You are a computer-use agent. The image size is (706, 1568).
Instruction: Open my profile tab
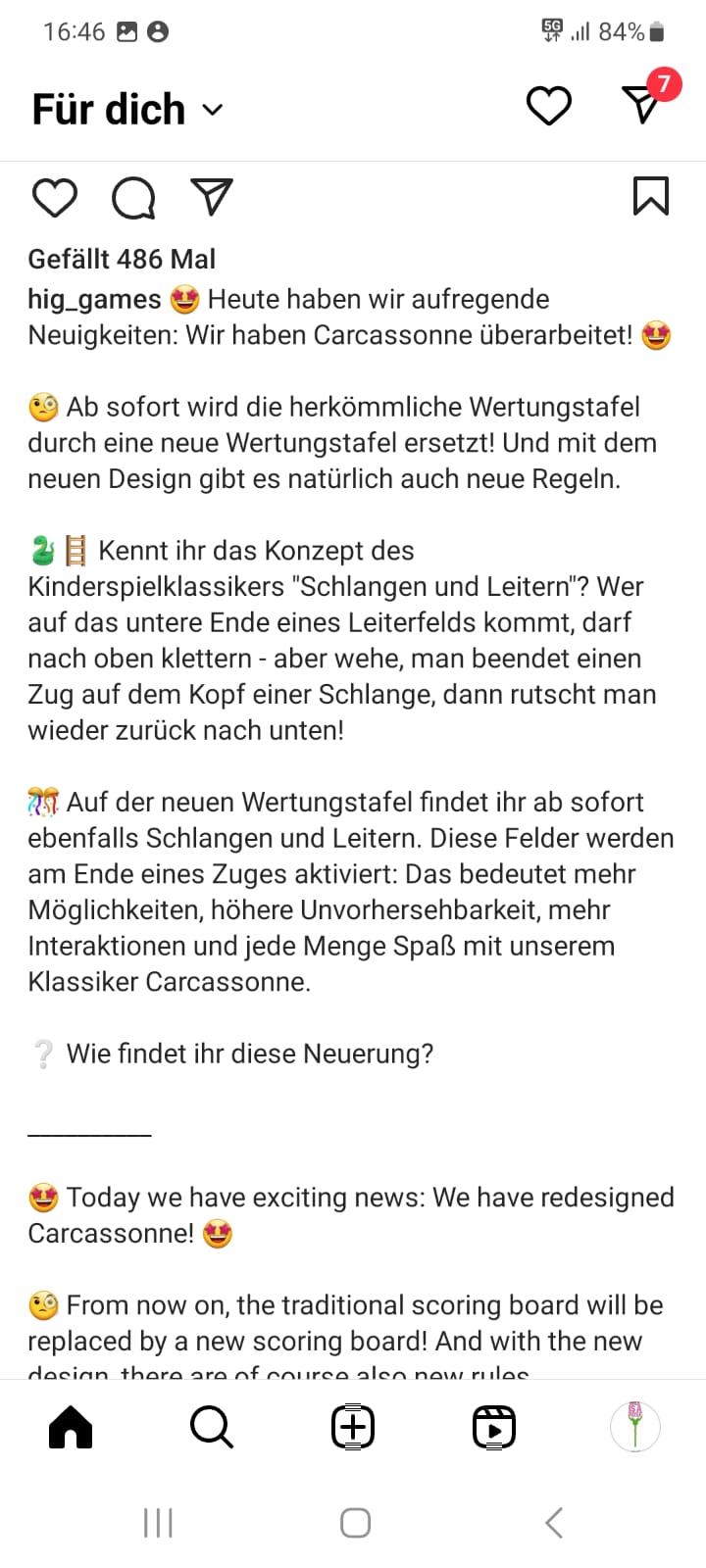(x=635, y=1427)
